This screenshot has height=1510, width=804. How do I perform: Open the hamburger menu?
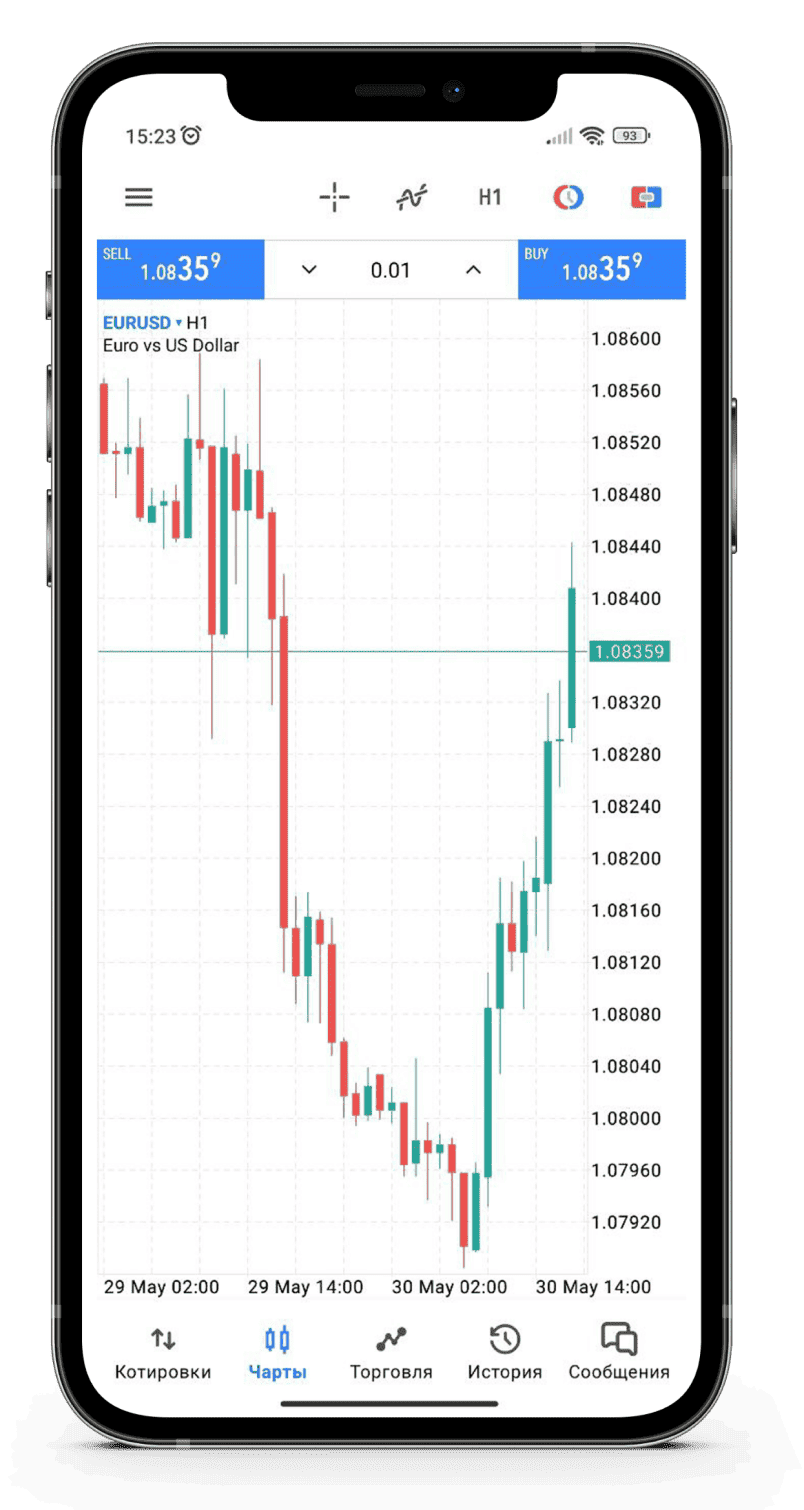139,197
